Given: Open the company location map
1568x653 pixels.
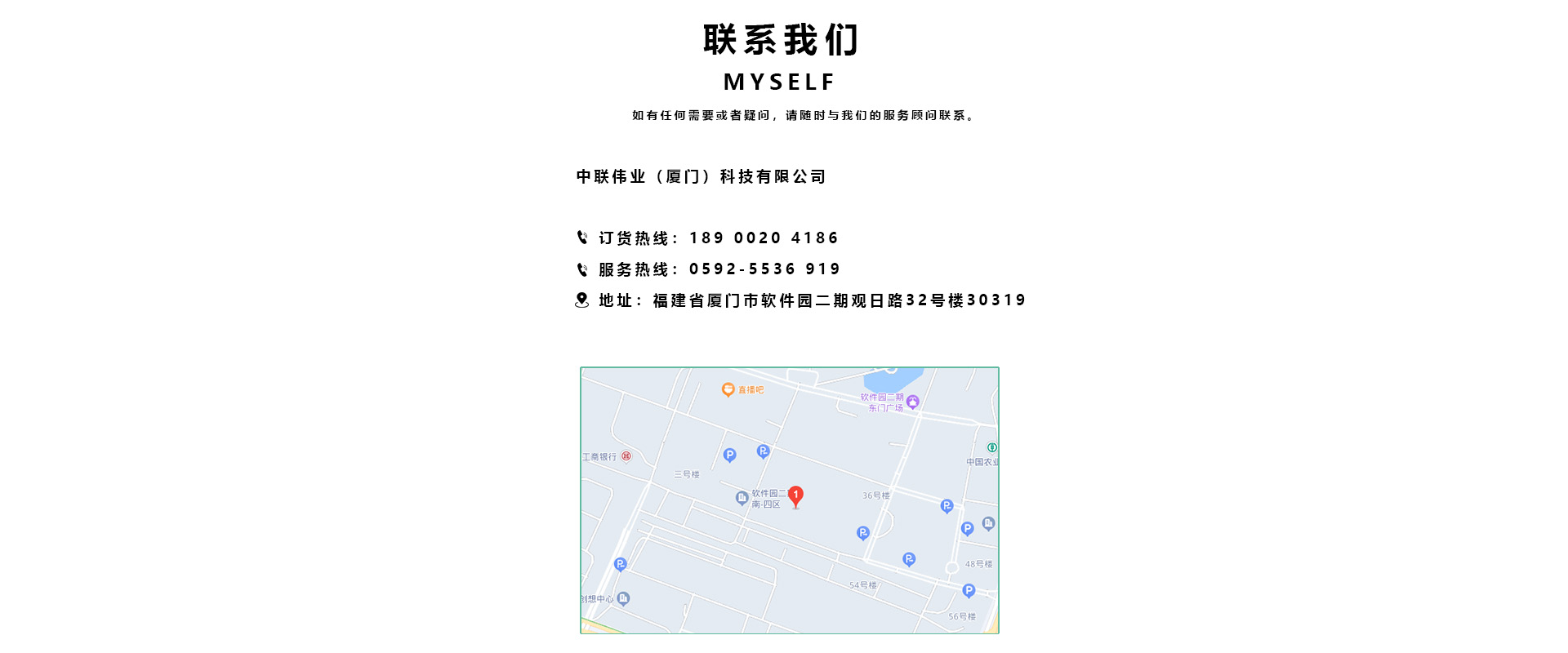Looking at the screenshot, I should pos(789,500).
